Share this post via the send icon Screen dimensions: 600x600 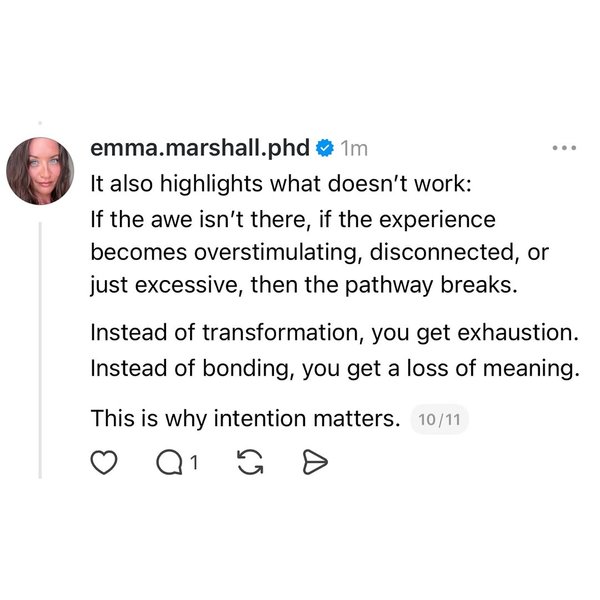point(314,461)
